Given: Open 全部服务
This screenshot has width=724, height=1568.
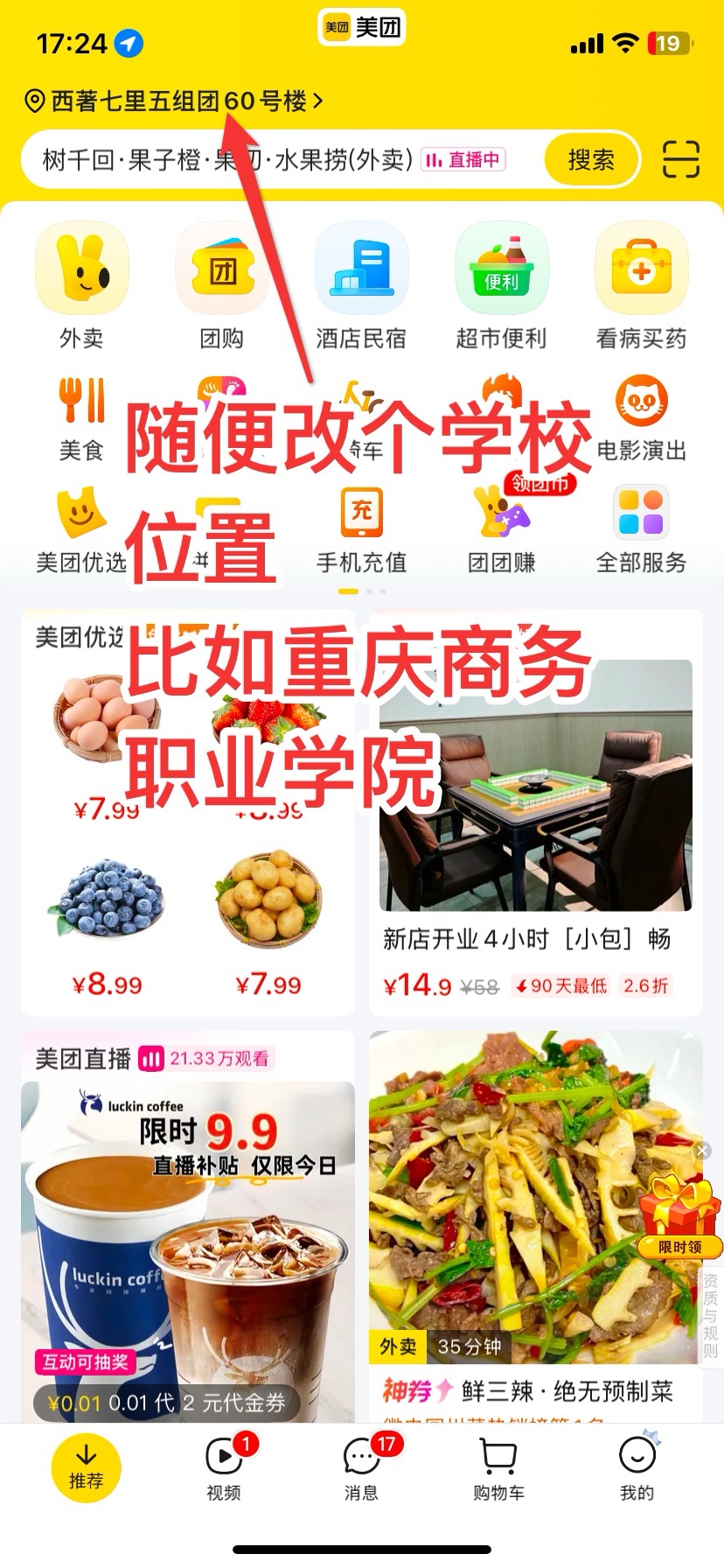Looking at the screenshot, I should [641, 530].
